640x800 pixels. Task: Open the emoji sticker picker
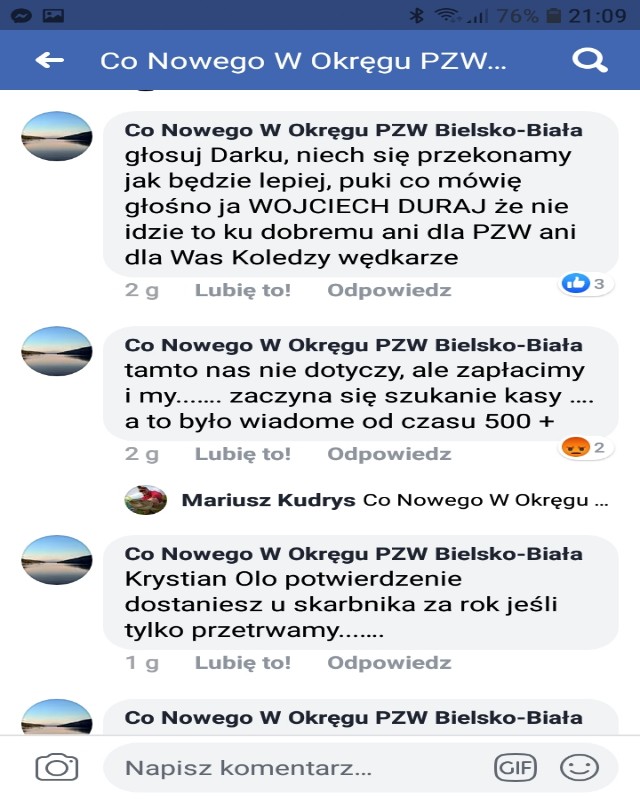tap(579, 768)
